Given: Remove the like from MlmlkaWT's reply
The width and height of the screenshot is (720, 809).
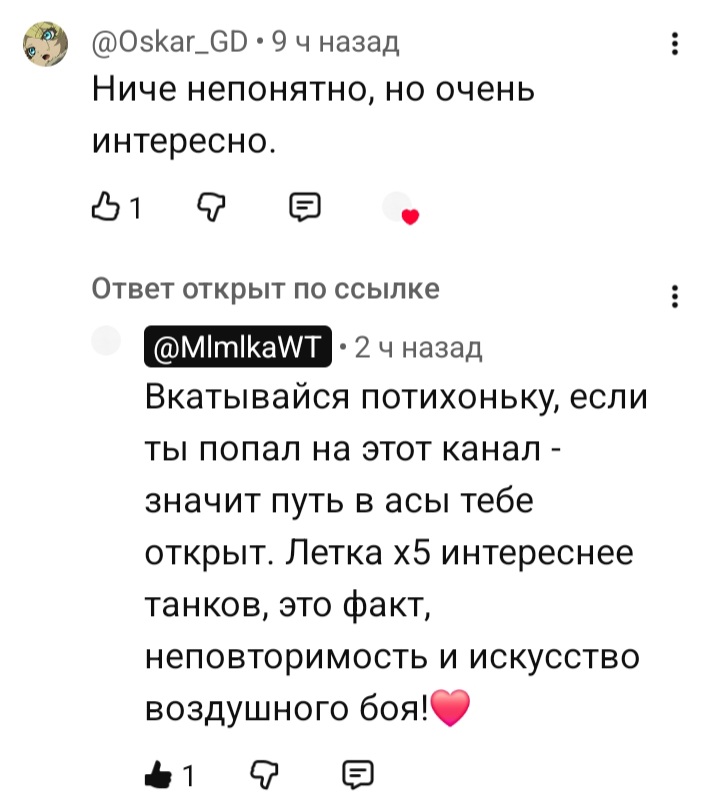Looking at the screenshot, I should (159, 775).
